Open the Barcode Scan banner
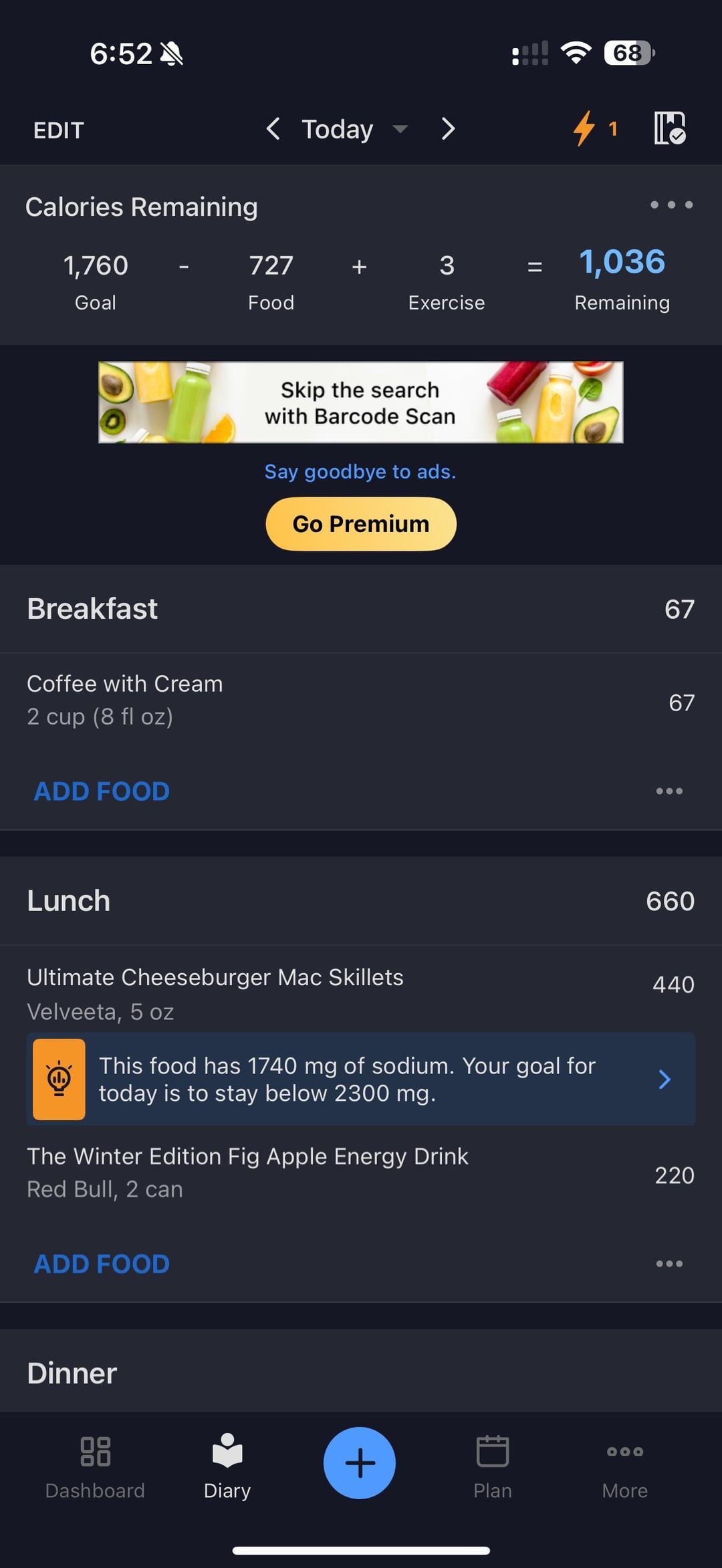 click(x=361, y=402)
